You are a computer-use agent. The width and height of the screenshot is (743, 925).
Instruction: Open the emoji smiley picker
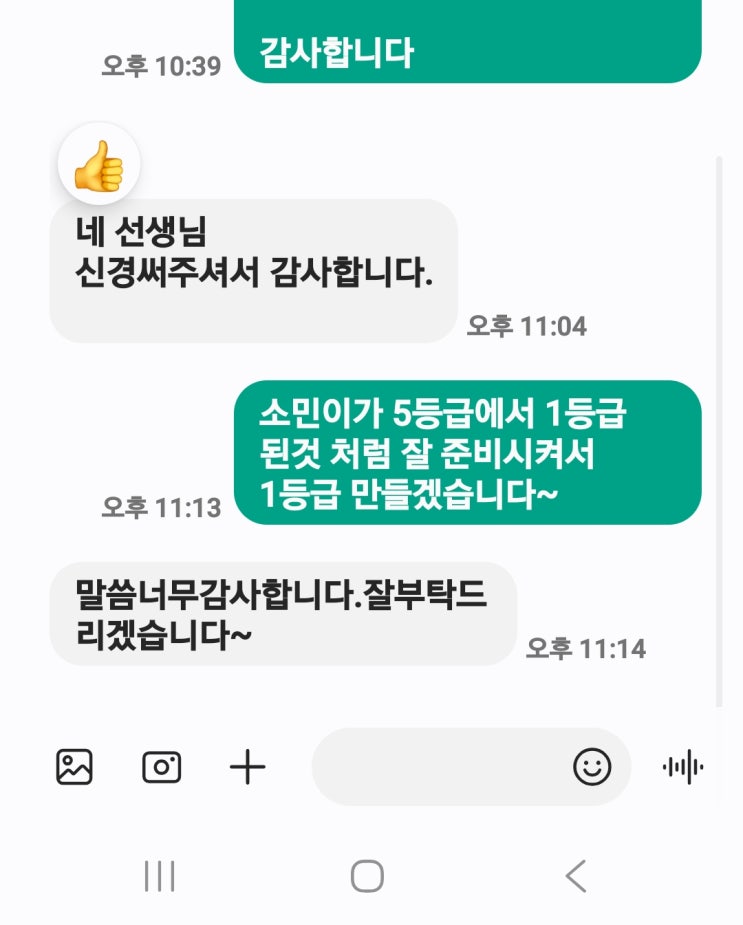tap(592, 767)
